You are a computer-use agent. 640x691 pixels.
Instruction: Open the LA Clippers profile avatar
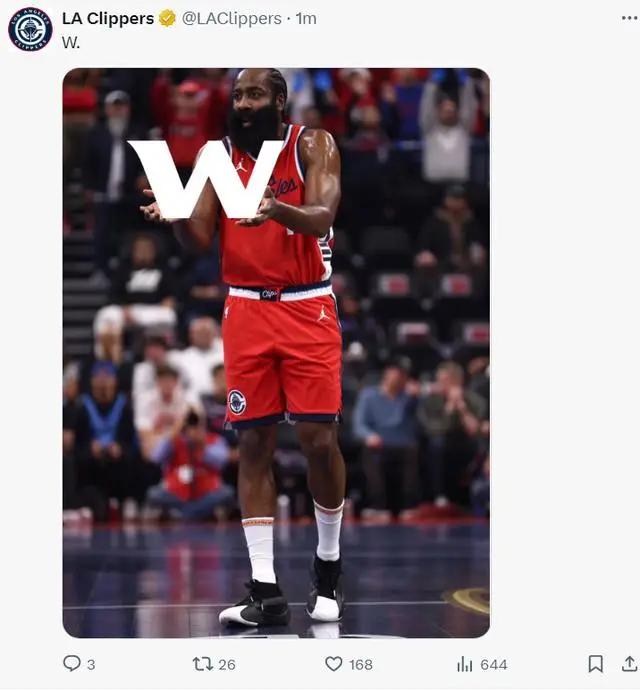point(30,29)
